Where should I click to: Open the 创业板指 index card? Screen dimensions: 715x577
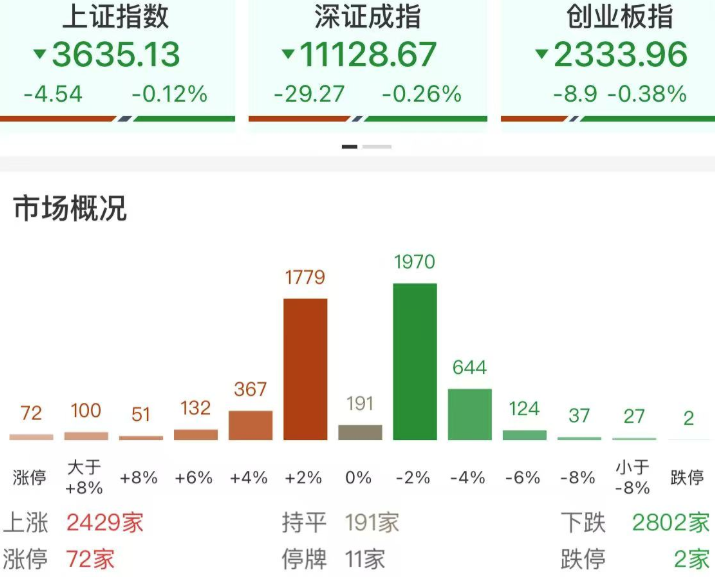608,60
